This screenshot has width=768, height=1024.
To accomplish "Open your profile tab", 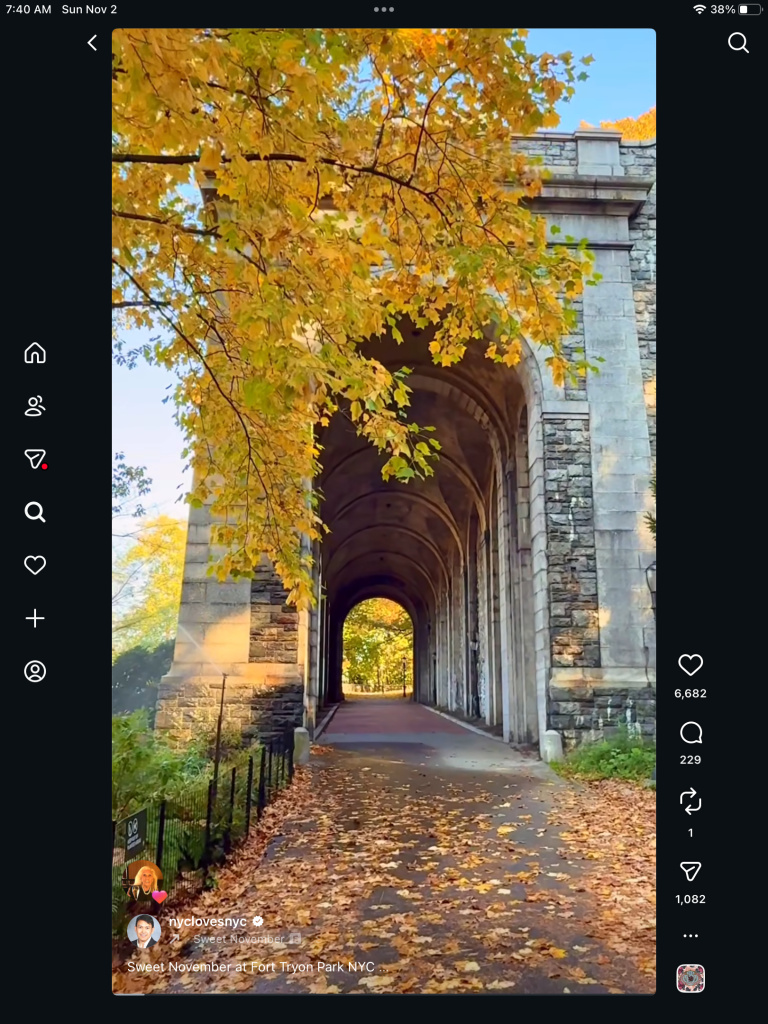I will pyautogui.click(x=35, y=671).
